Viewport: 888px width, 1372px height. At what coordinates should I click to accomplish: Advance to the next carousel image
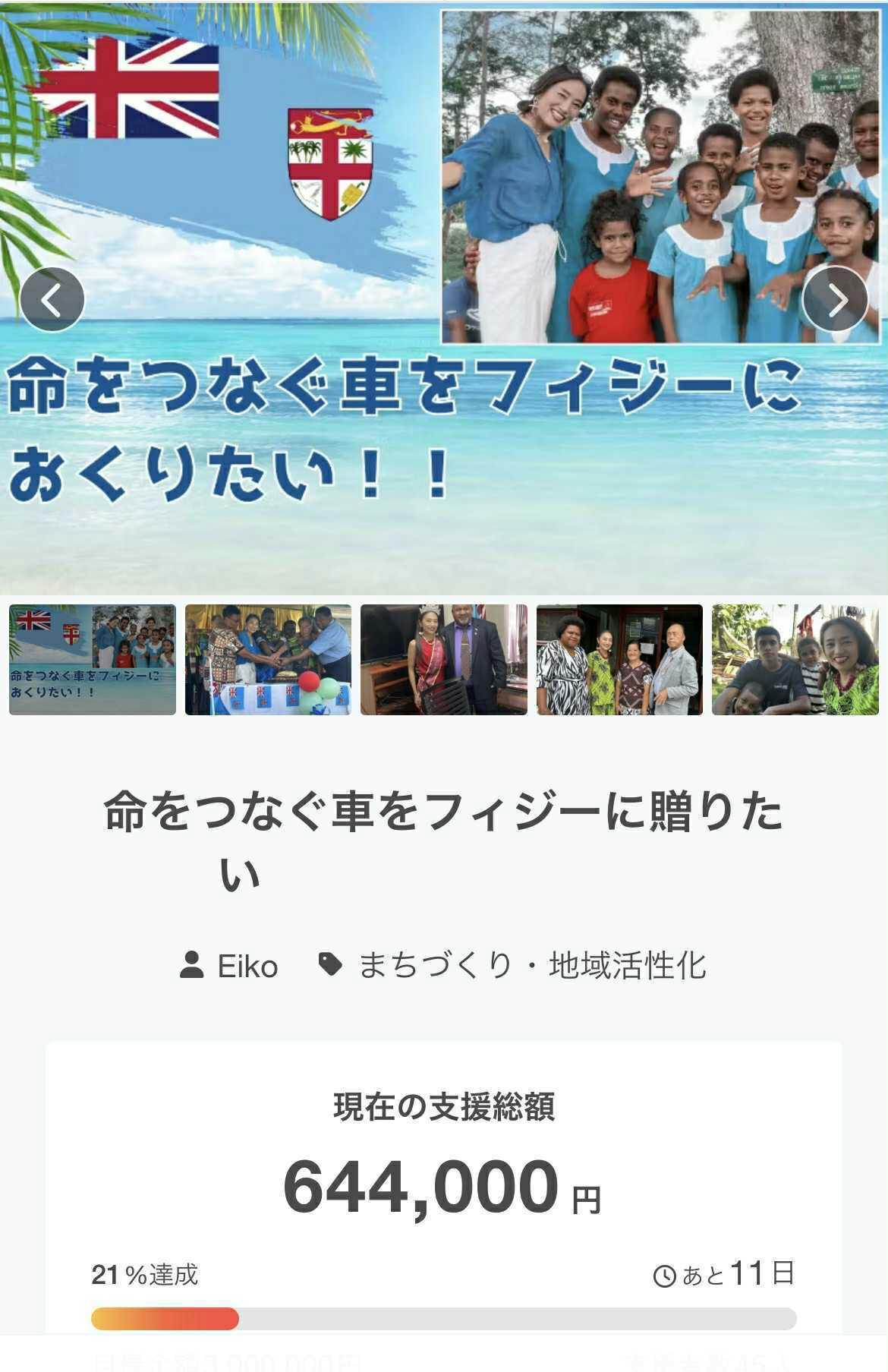tap(835, 299)
